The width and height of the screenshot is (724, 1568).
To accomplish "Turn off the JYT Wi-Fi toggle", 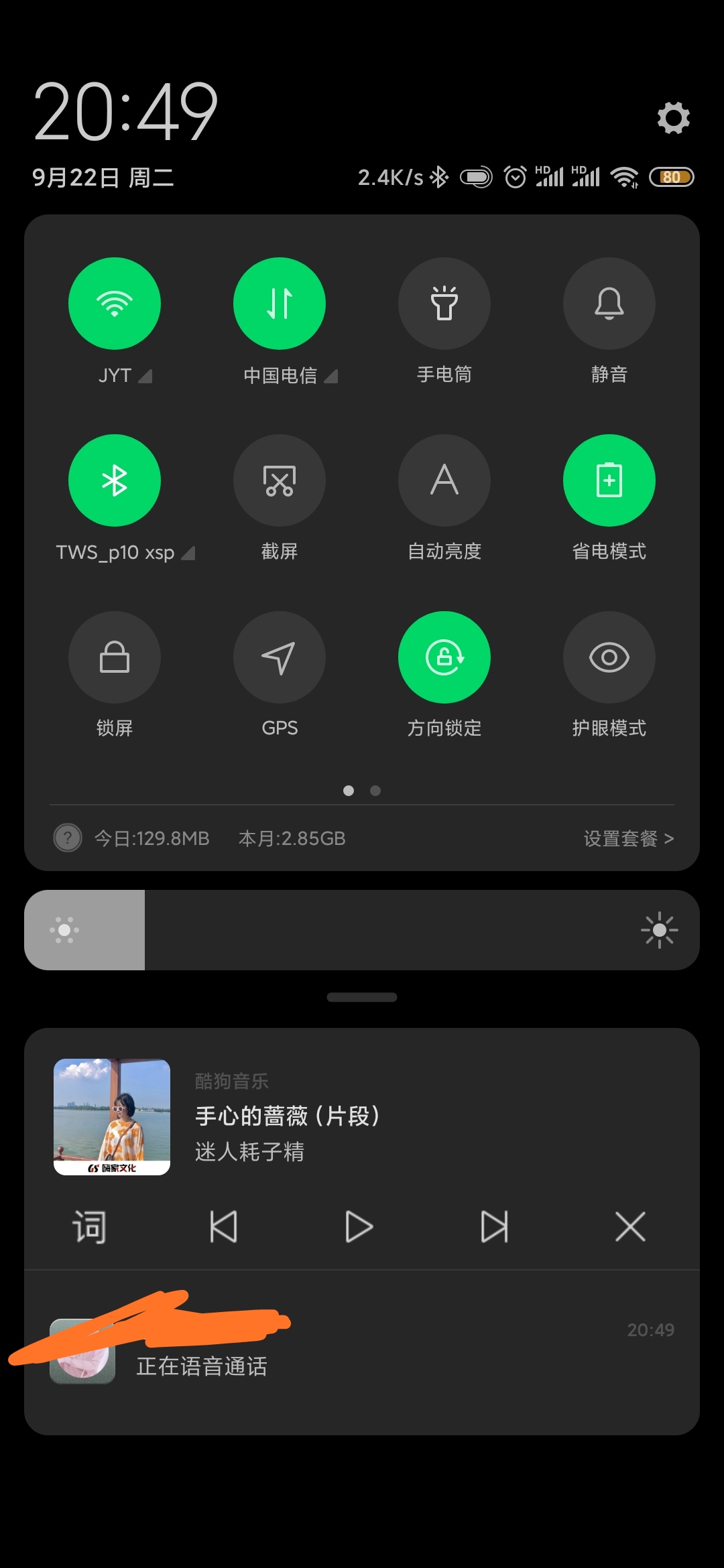I will pos(115,304).
